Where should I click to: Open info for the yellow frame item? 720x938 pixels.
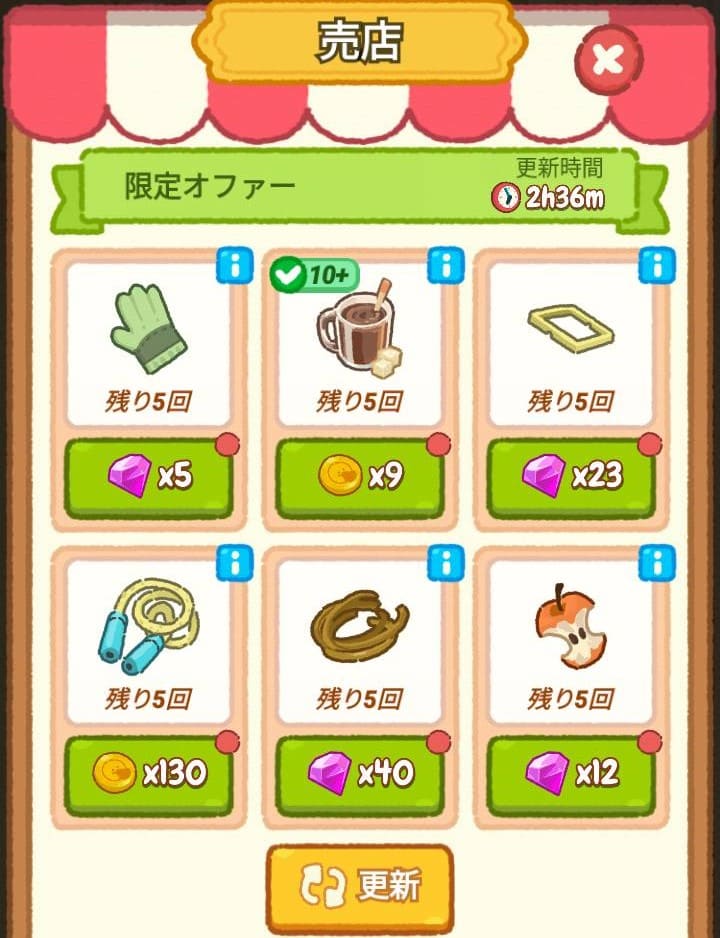tap(656, 265)
